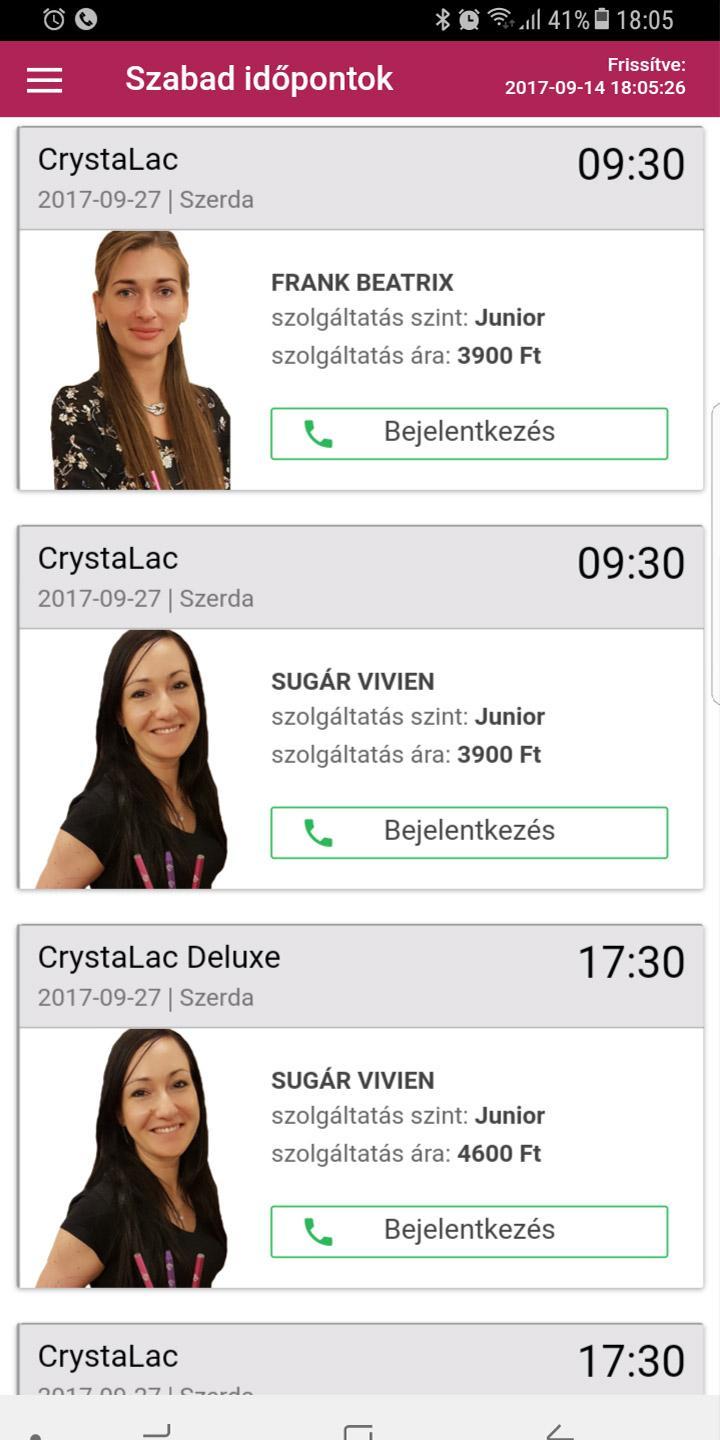720x1440 pixels.
Task: Tap the phone icon on Frank Beatrix's booking button
Action: click(x=316, y=433)
